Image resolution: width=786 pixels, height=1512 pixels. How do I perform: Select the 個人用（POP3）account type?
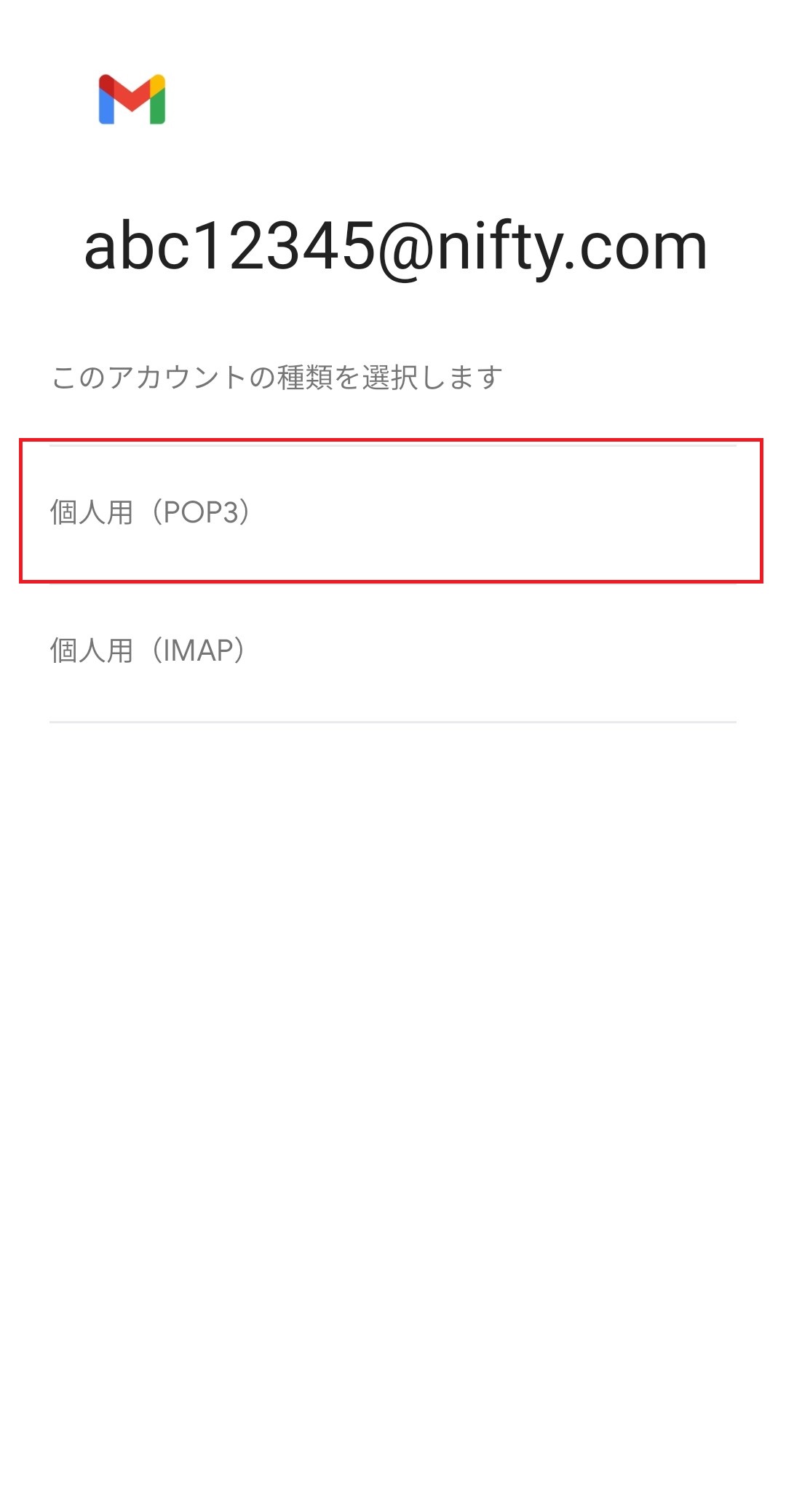pyautogui.click(x=393, y=513)
